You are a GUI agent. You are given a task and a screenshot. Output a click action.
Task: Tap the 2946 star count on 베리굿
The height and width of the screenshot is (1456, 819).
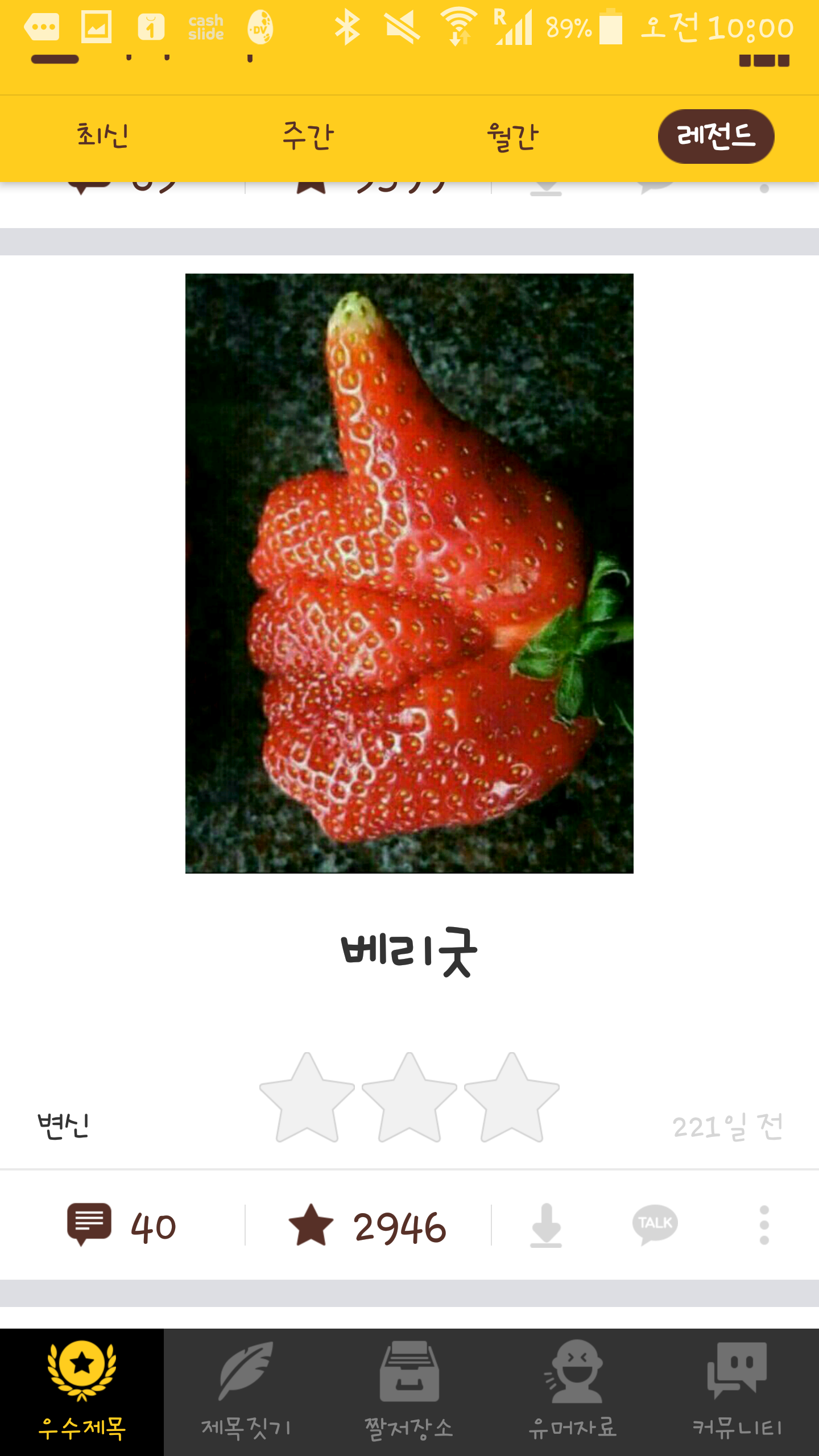click(x=369, y=1226)
